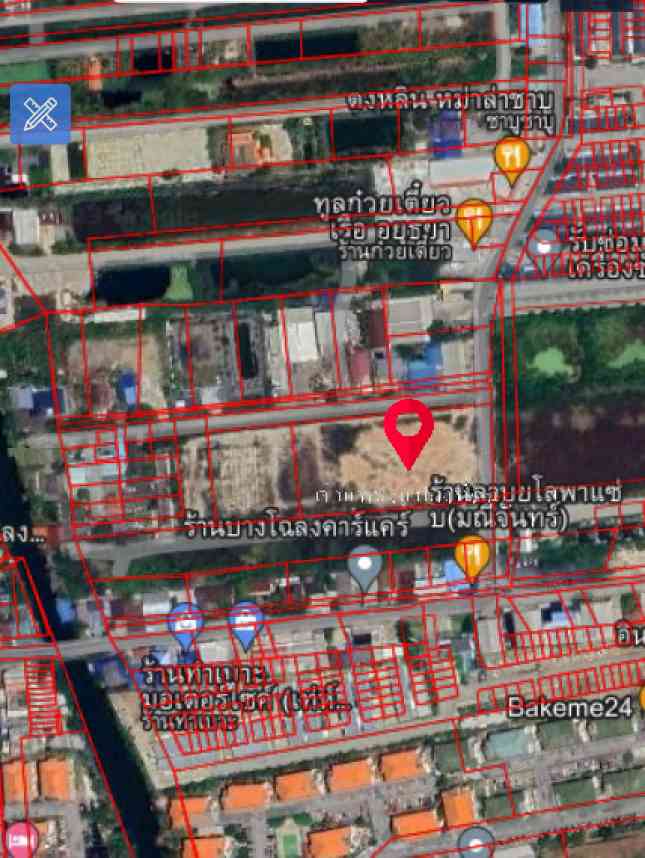The height and width of the screenshot is (858, 645).
Task: Open the restaurant marker beside ดงหลิน หม่าล่าชาบู
Action: pos(512,158)
